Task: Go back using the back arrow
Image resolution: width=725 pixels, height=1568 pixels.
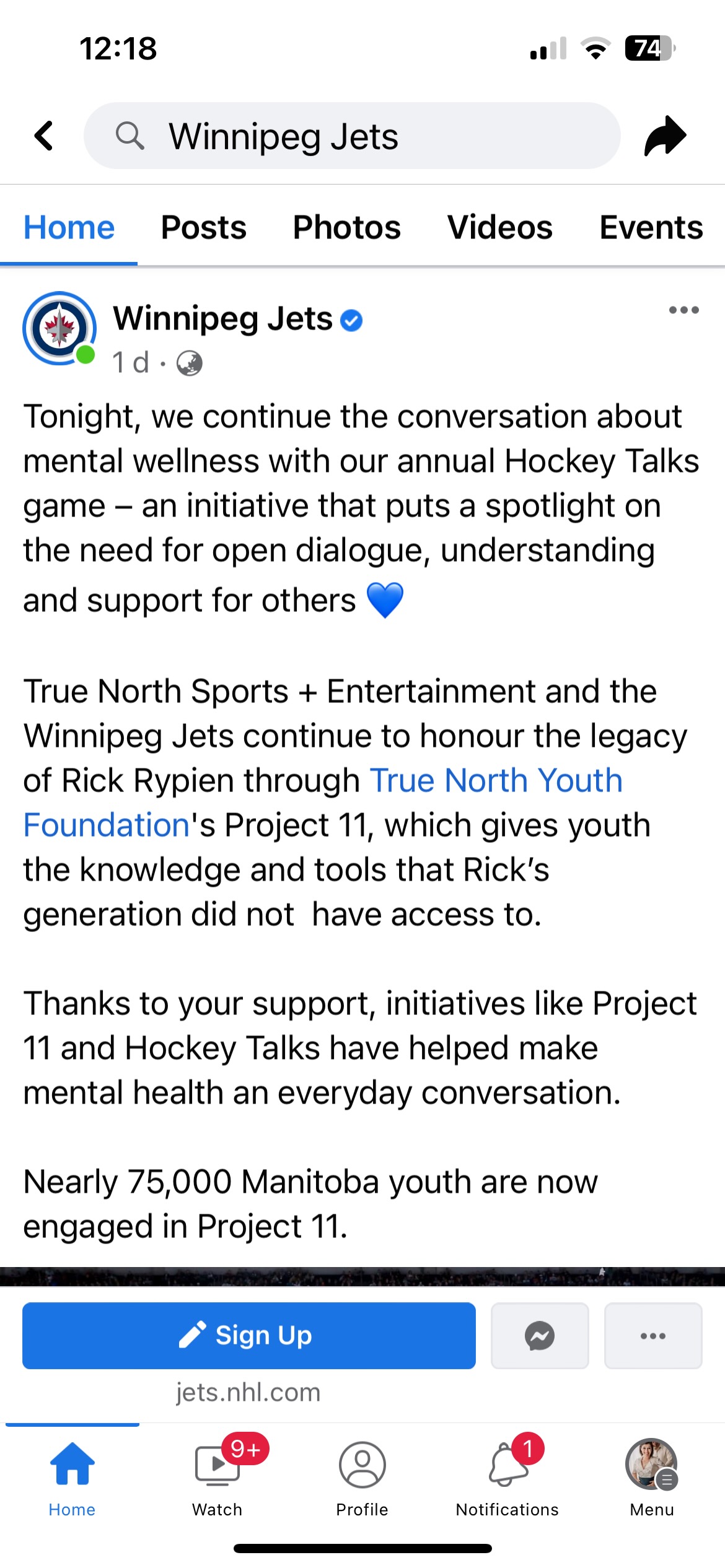Action: (x=44, y=136)
